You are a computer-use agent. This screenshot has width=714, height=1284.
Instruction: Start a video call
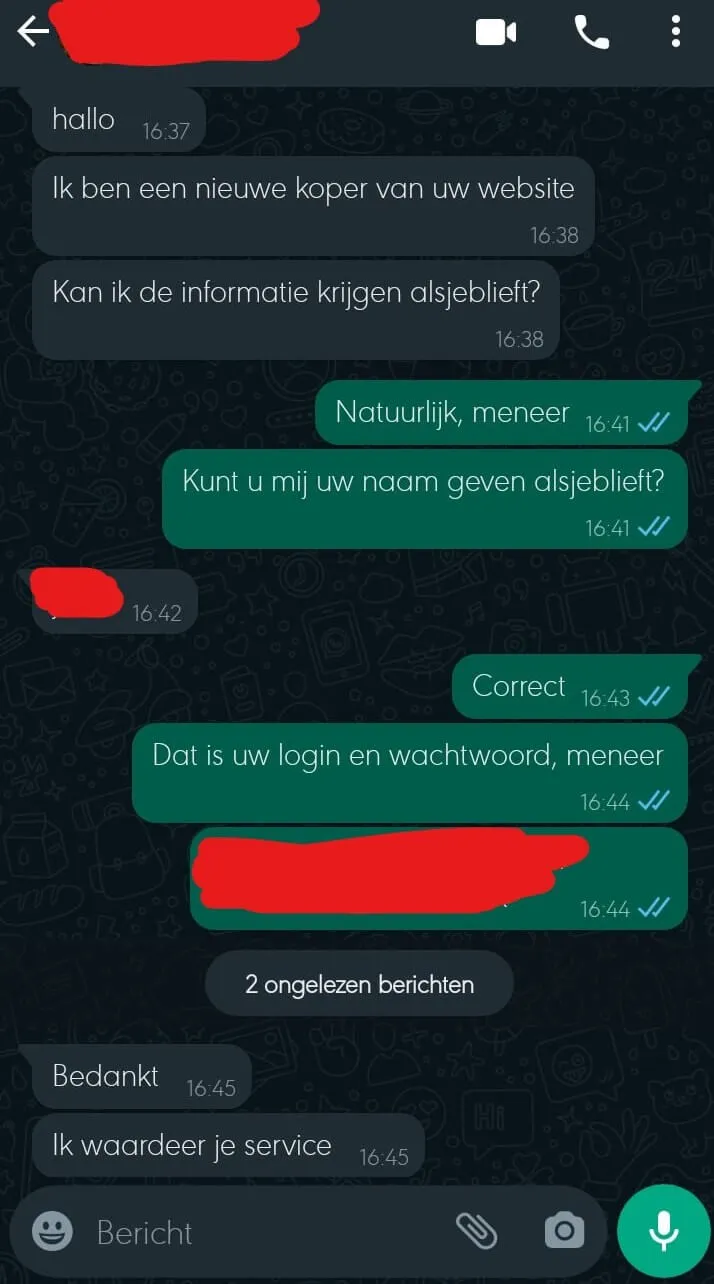click(x=495, y=33)
